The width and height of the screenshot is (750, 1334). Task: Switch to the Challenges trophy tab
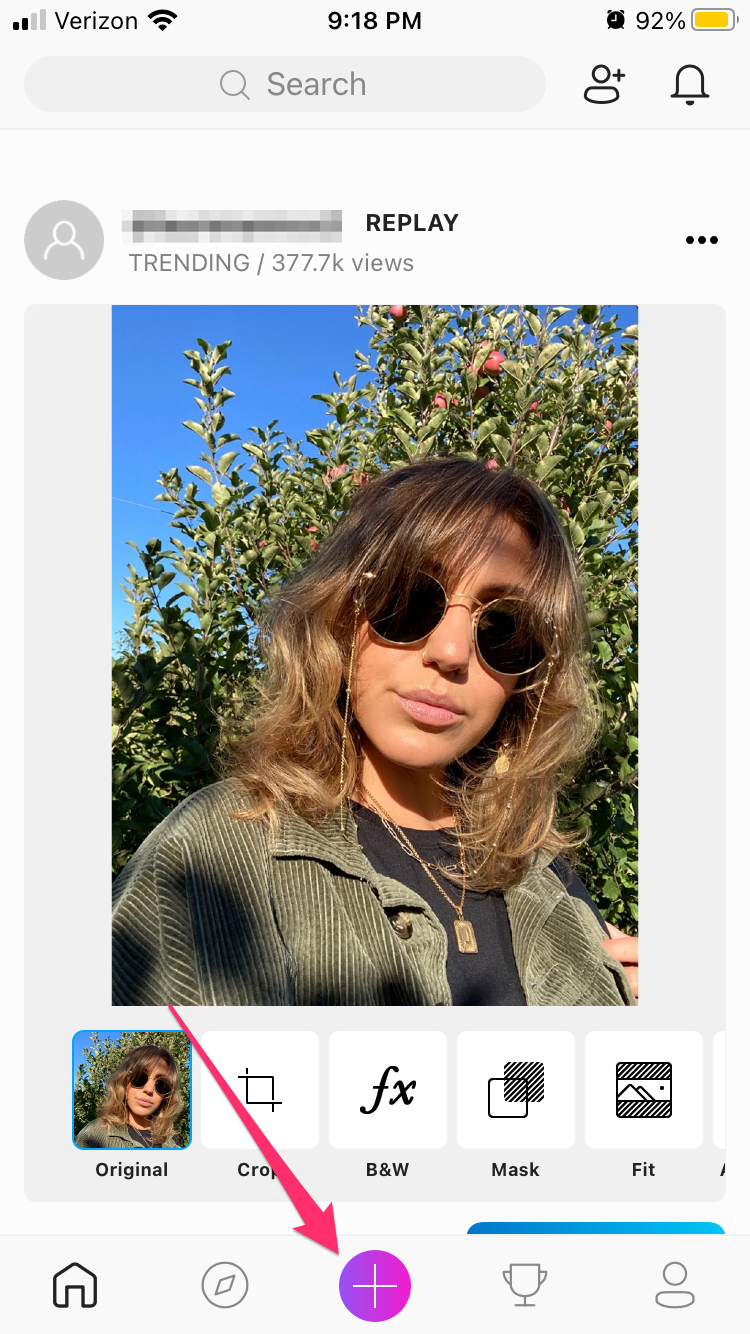coord(525,1285)
